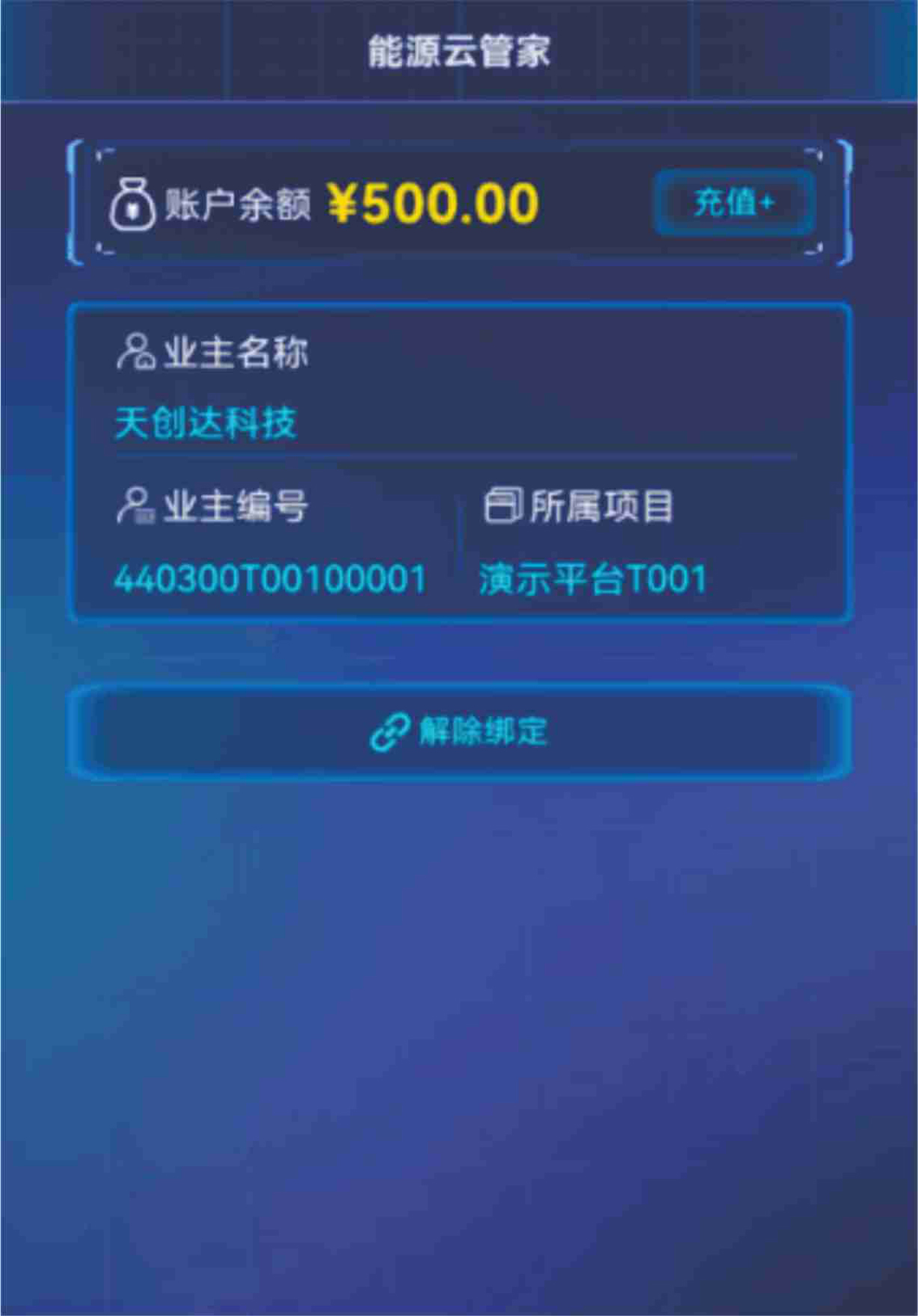Tap 解除绑定 to unbind the account
The height and width of the screenshot is (1316, 918).
click(459, 732)
